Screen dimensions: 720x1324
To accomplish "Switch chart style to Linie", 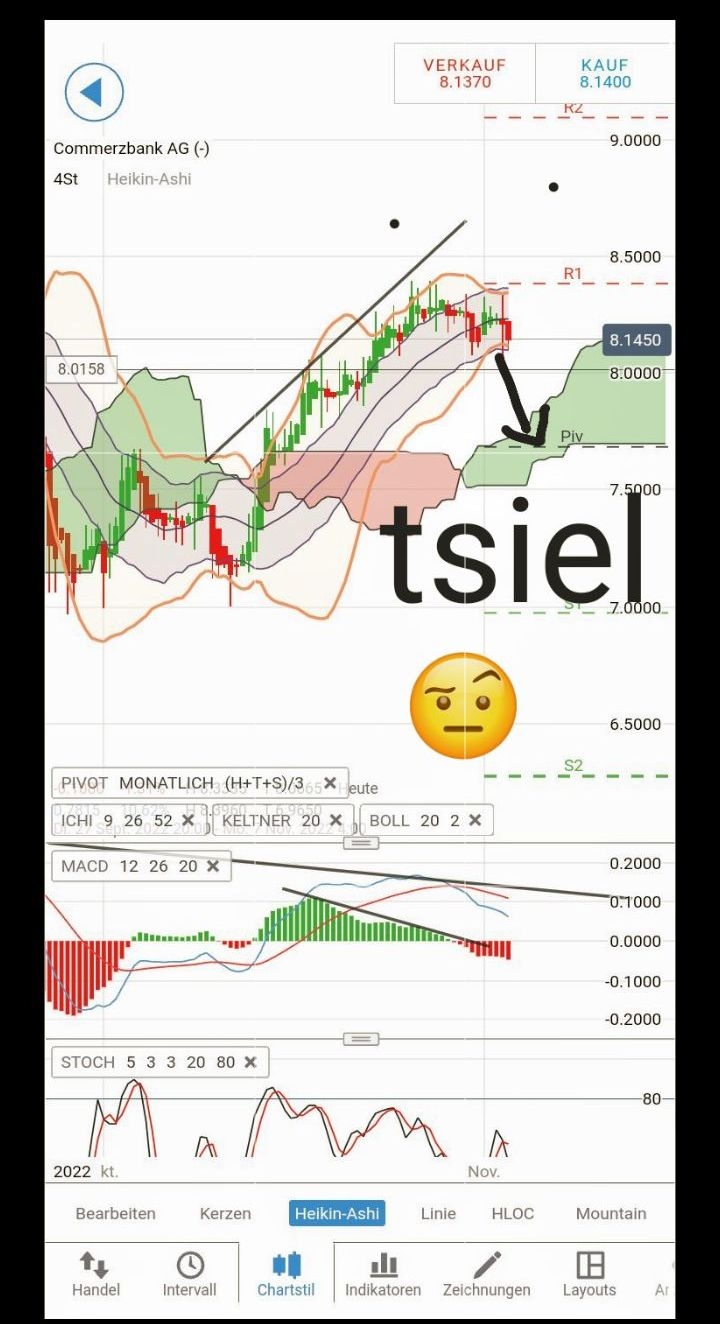I will [438, 1213].
